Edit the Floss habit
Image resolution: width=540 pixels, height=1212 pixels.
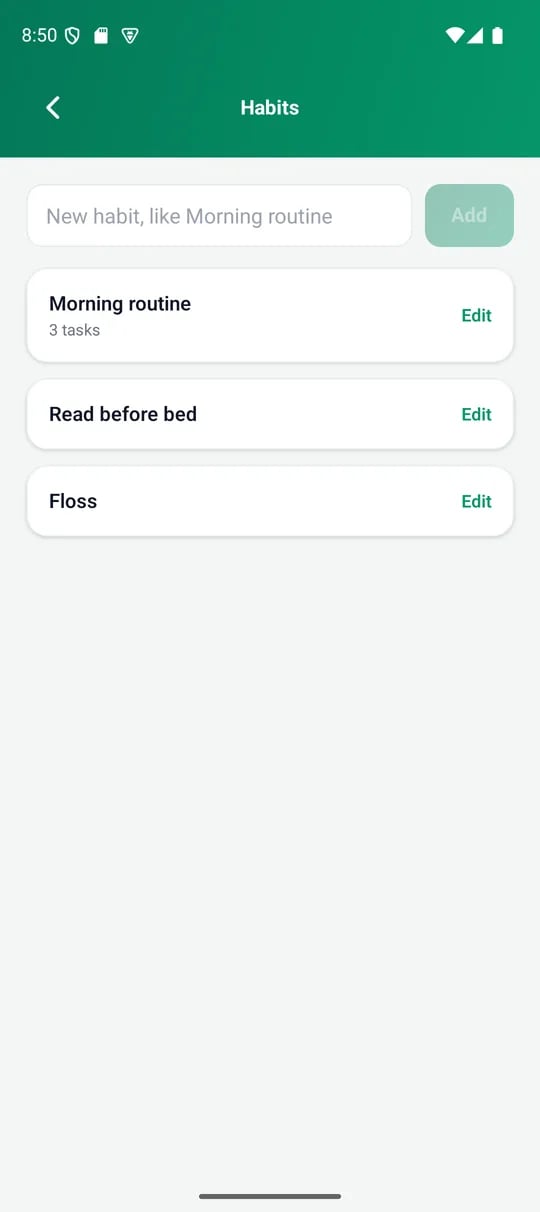(476, 501)
